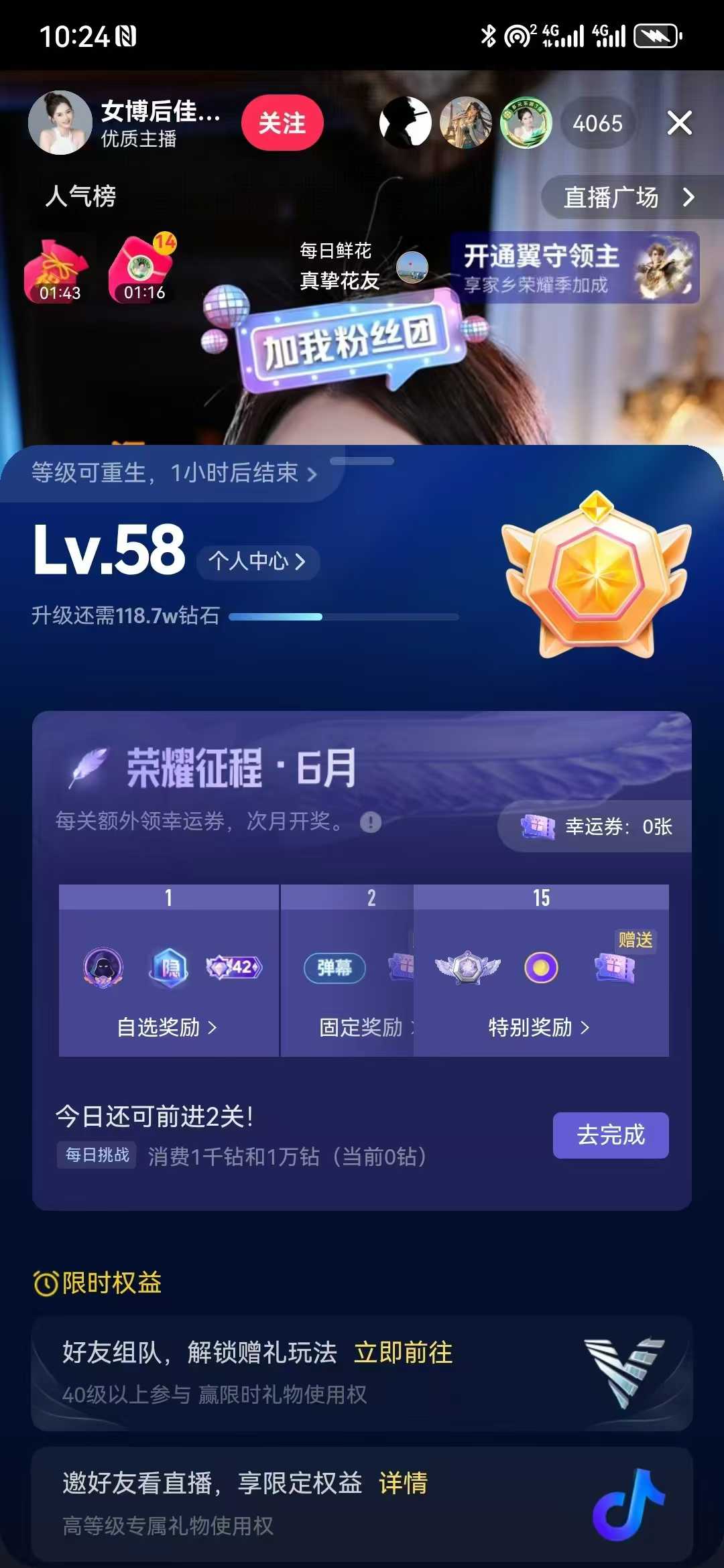Open the streamer's profile avatar
The image size is (724, 1568).
click(60, 123)
